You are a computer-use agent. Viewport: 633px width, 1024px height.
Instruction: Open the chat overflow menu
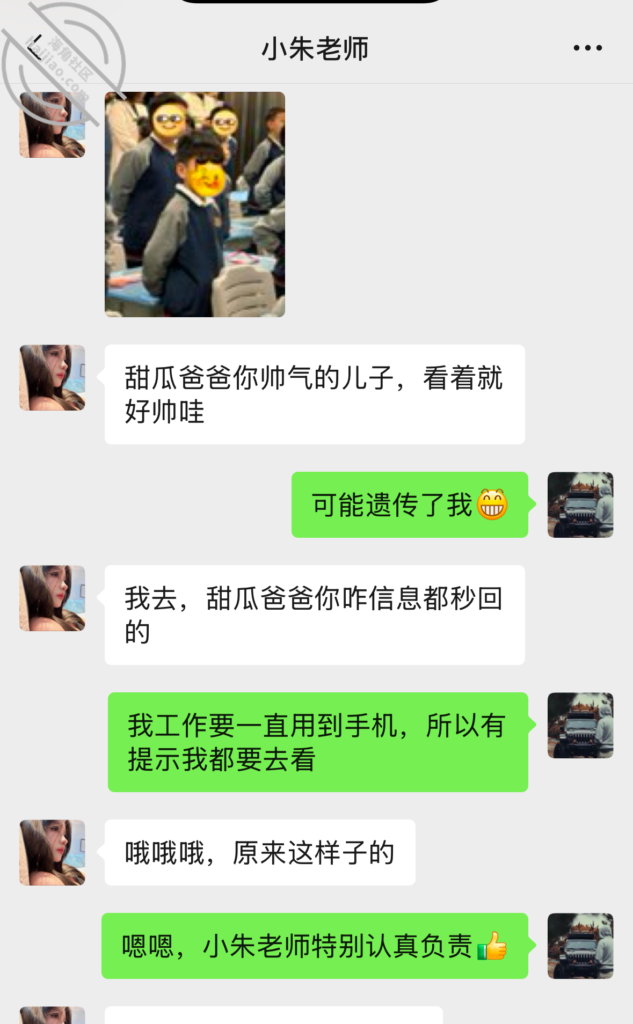(x=587, y=48)
